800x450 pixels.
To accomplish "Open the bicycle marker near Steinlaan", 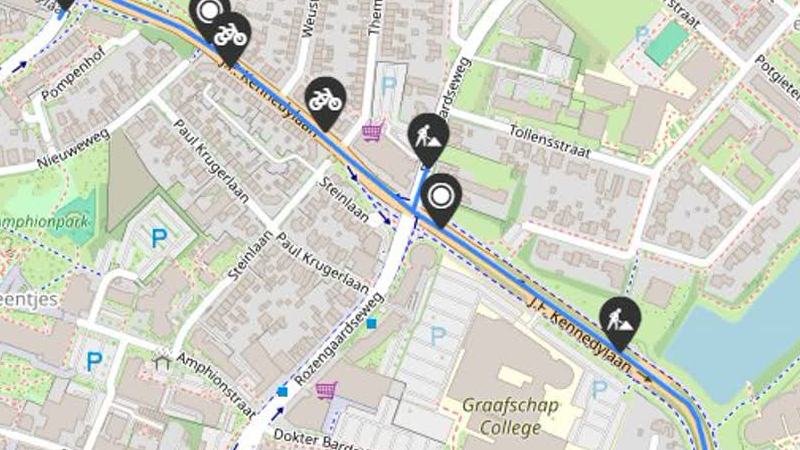I will 325,99.
